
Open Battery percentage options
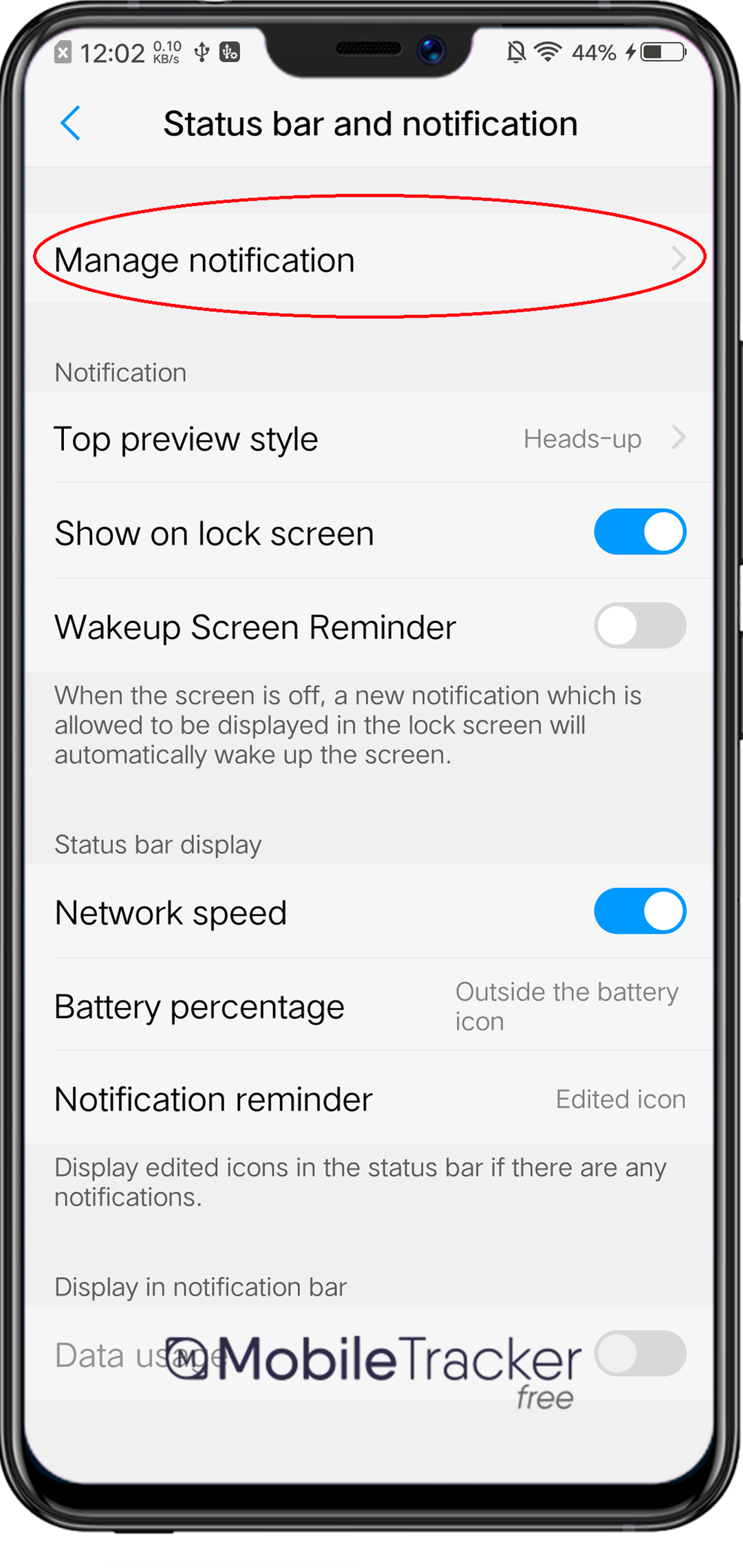pos(369,1006)
